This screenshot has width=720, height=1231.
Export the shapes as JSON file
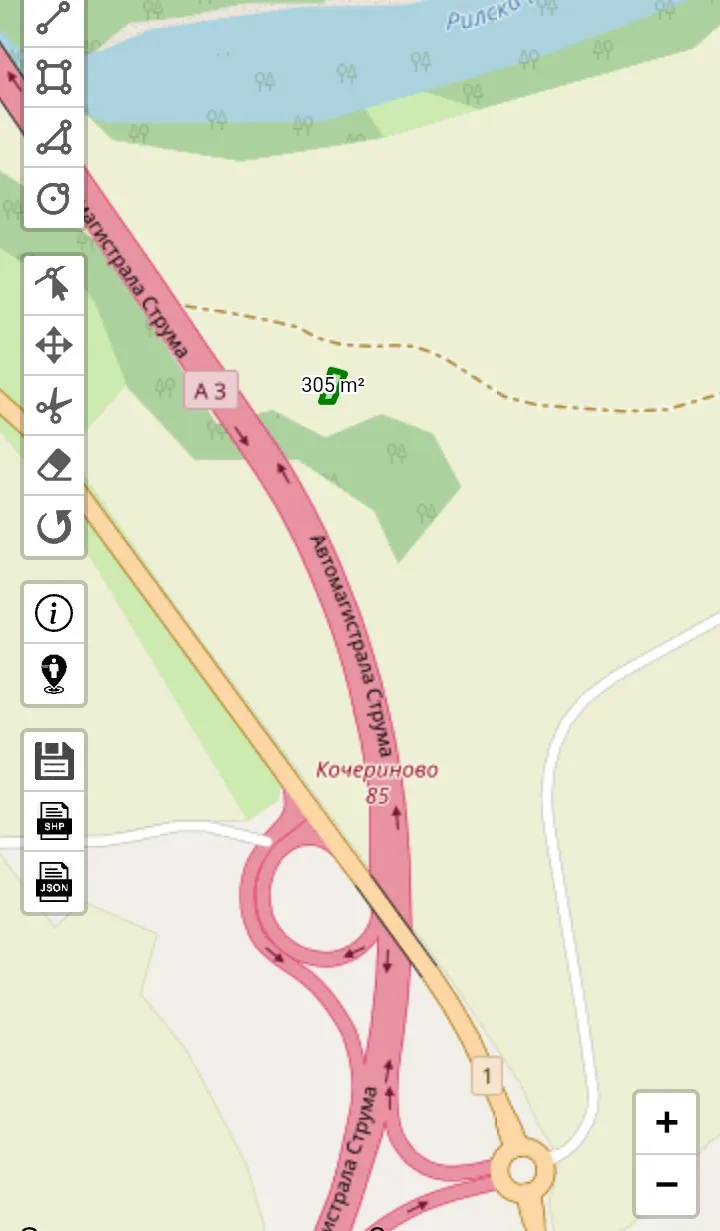click(54, 882)
